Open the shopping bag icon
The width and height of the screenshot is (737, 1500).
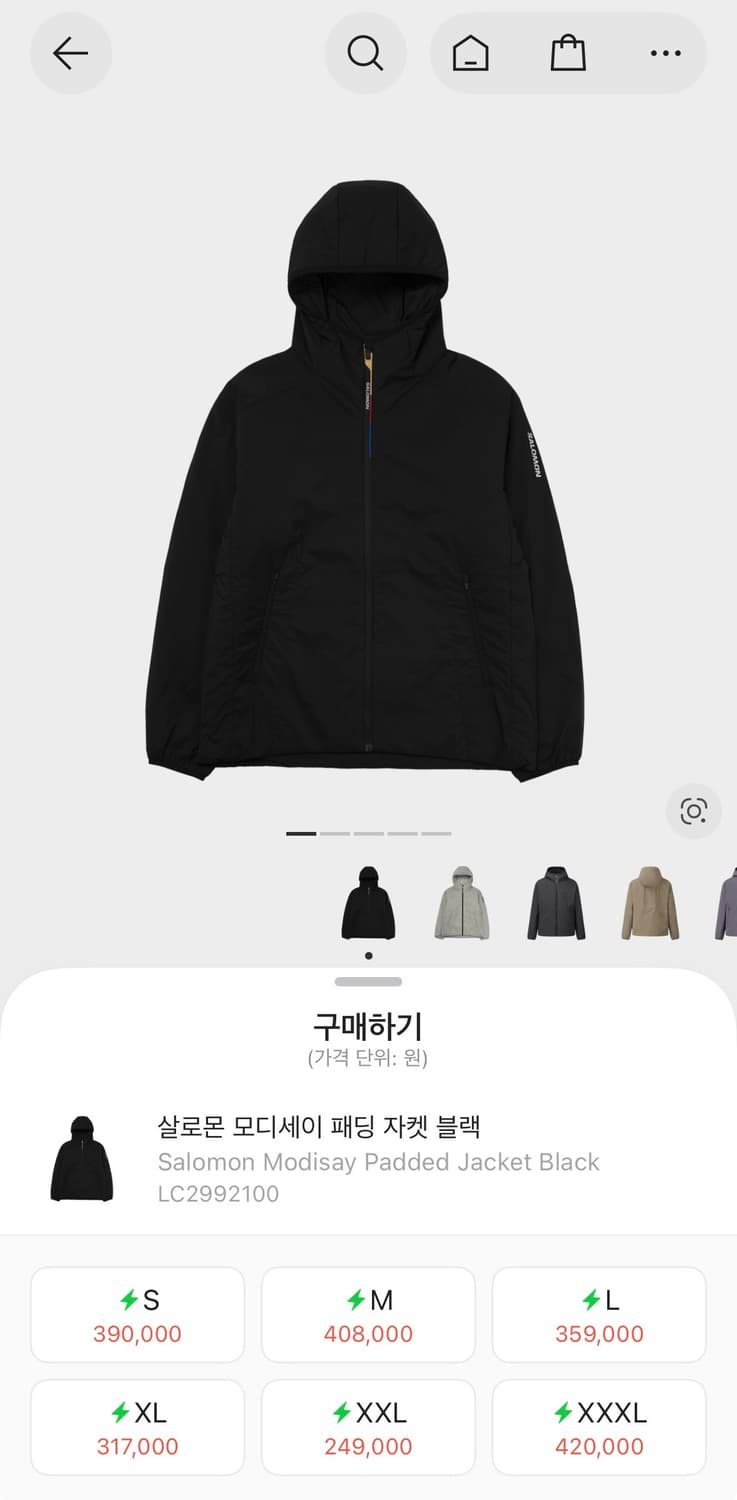pos(568,54)
